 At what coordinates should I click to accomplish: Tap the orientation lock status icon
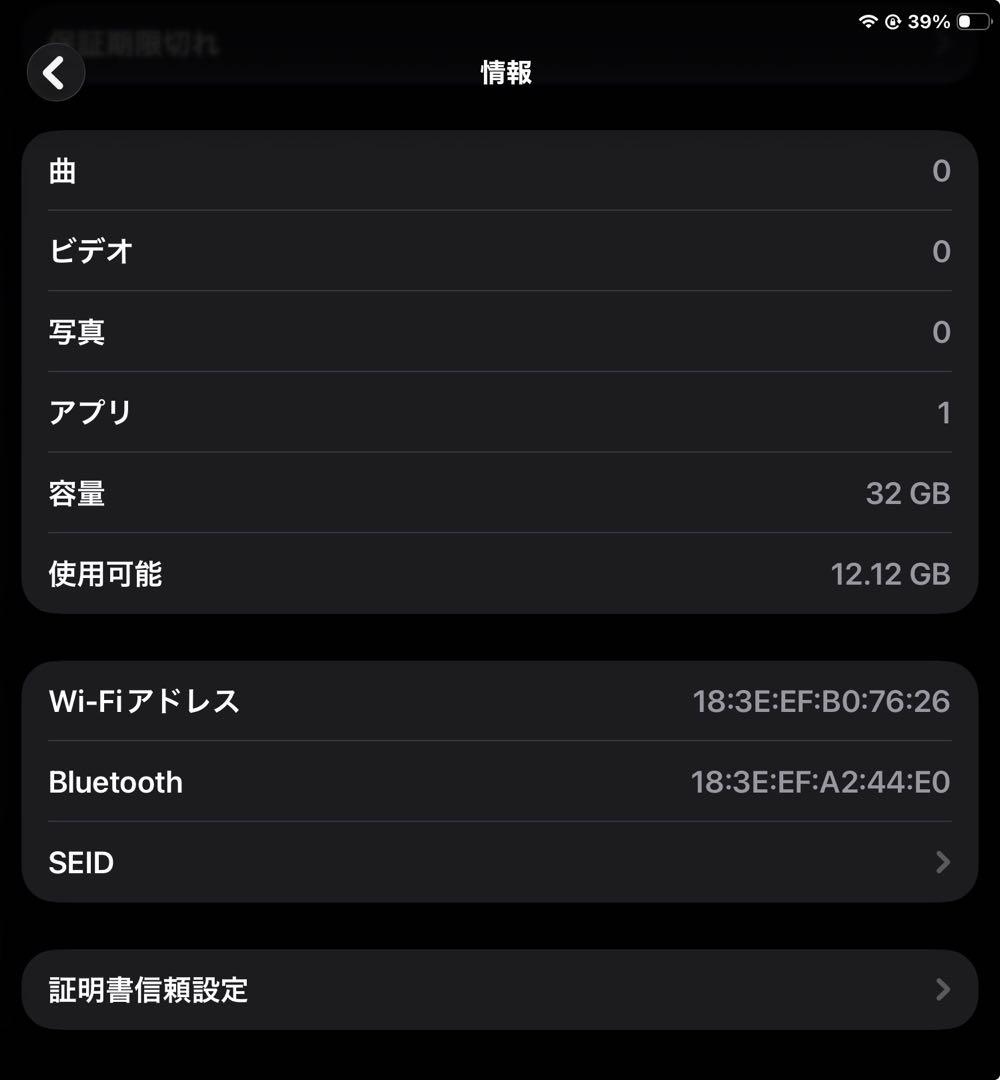coord(893,20)
